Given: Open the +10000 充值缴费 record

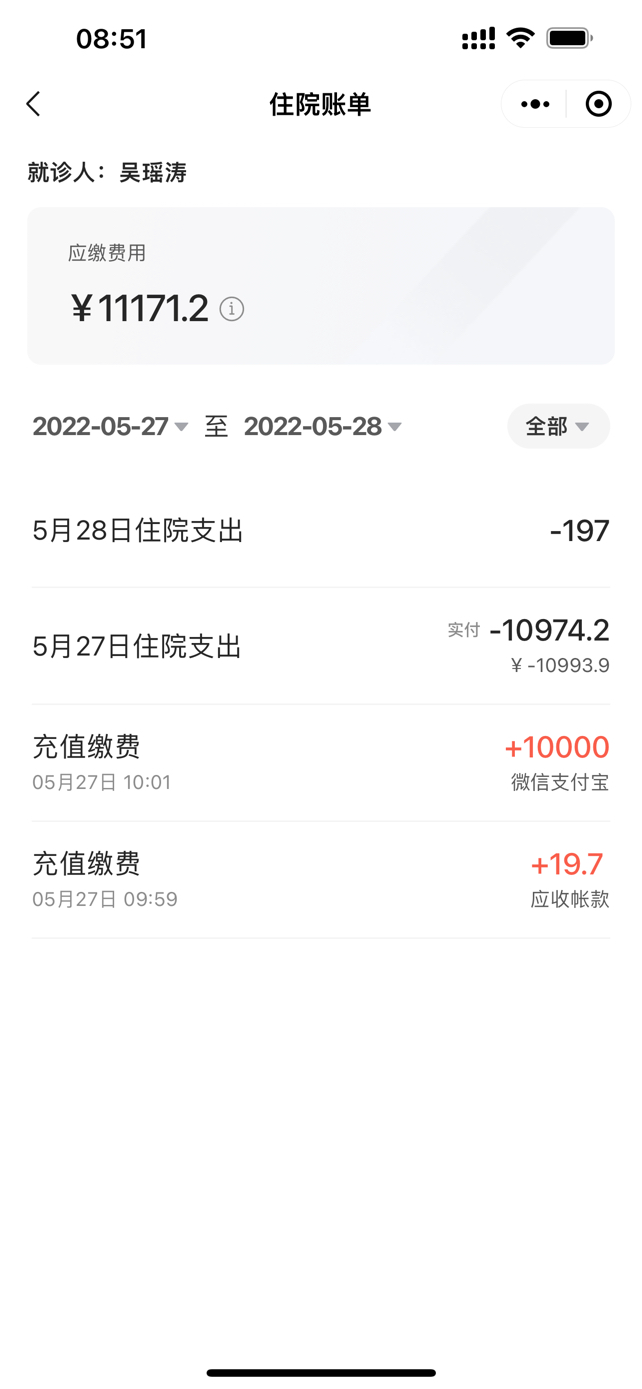Looking at the screenshot, I should point(321,763).
